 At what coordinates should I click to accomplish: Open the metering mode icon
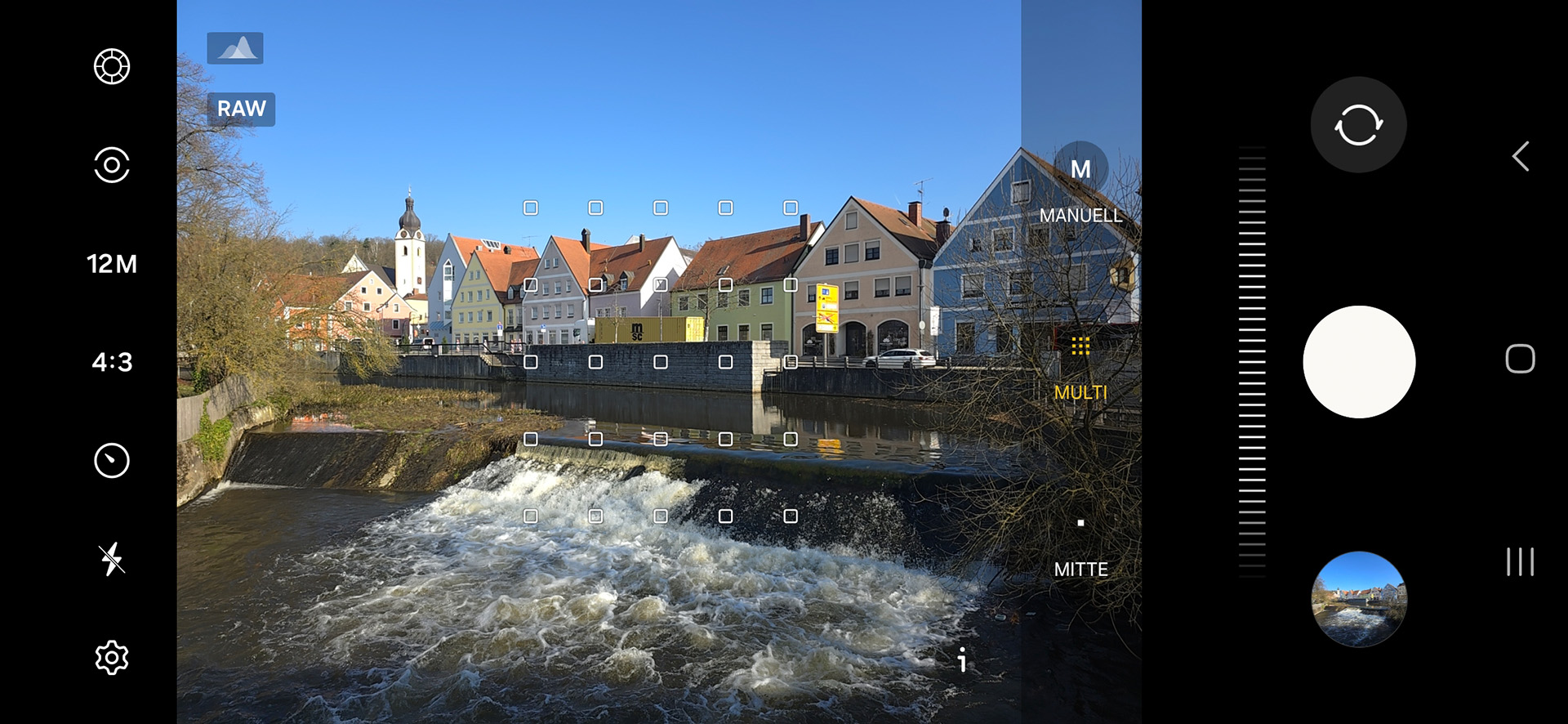tap(112, 165)
